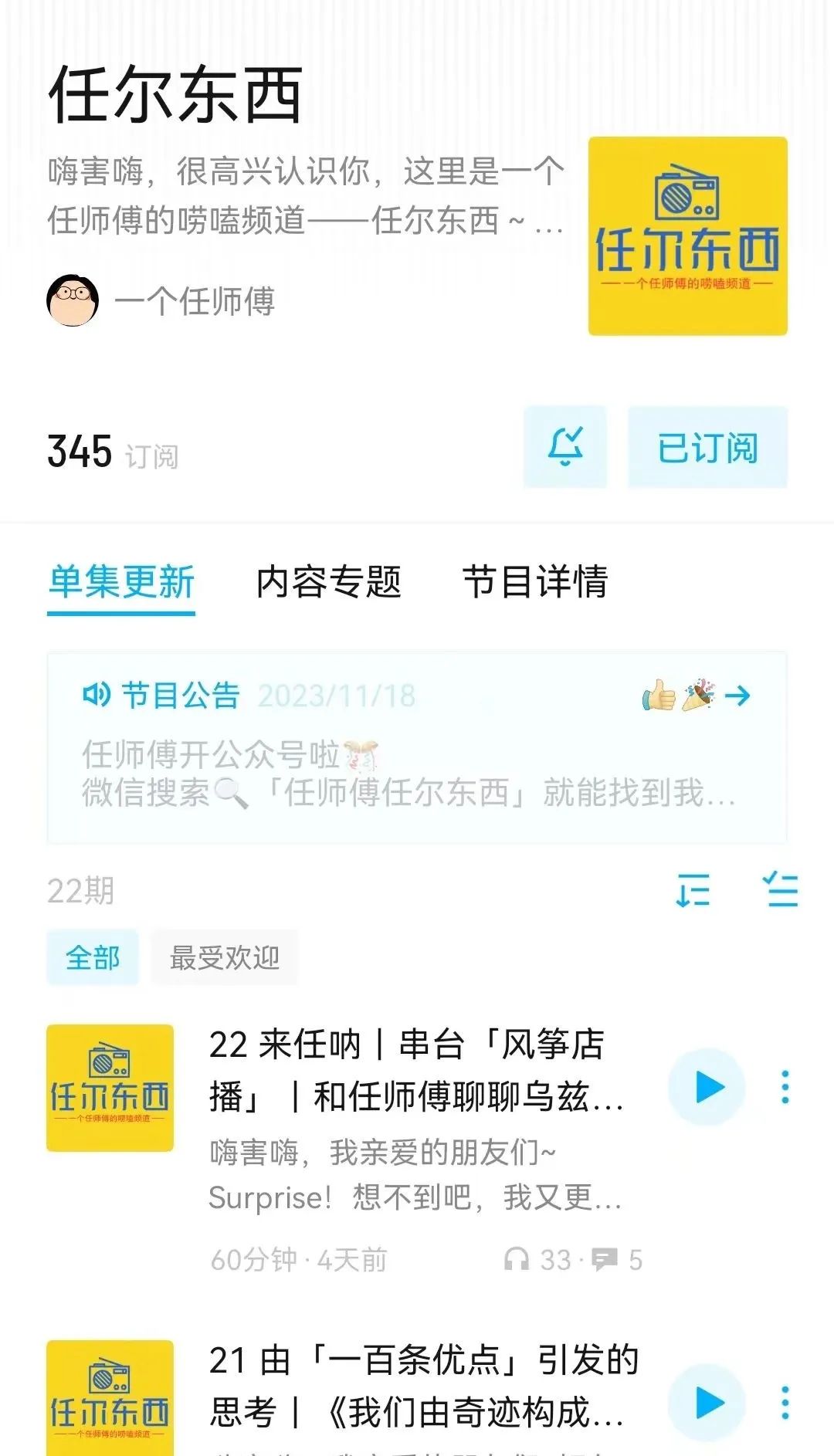This screenshot has width=834, height=1456.
Task: Play episode 21 一百条优点
Action: coord(707,1403)
